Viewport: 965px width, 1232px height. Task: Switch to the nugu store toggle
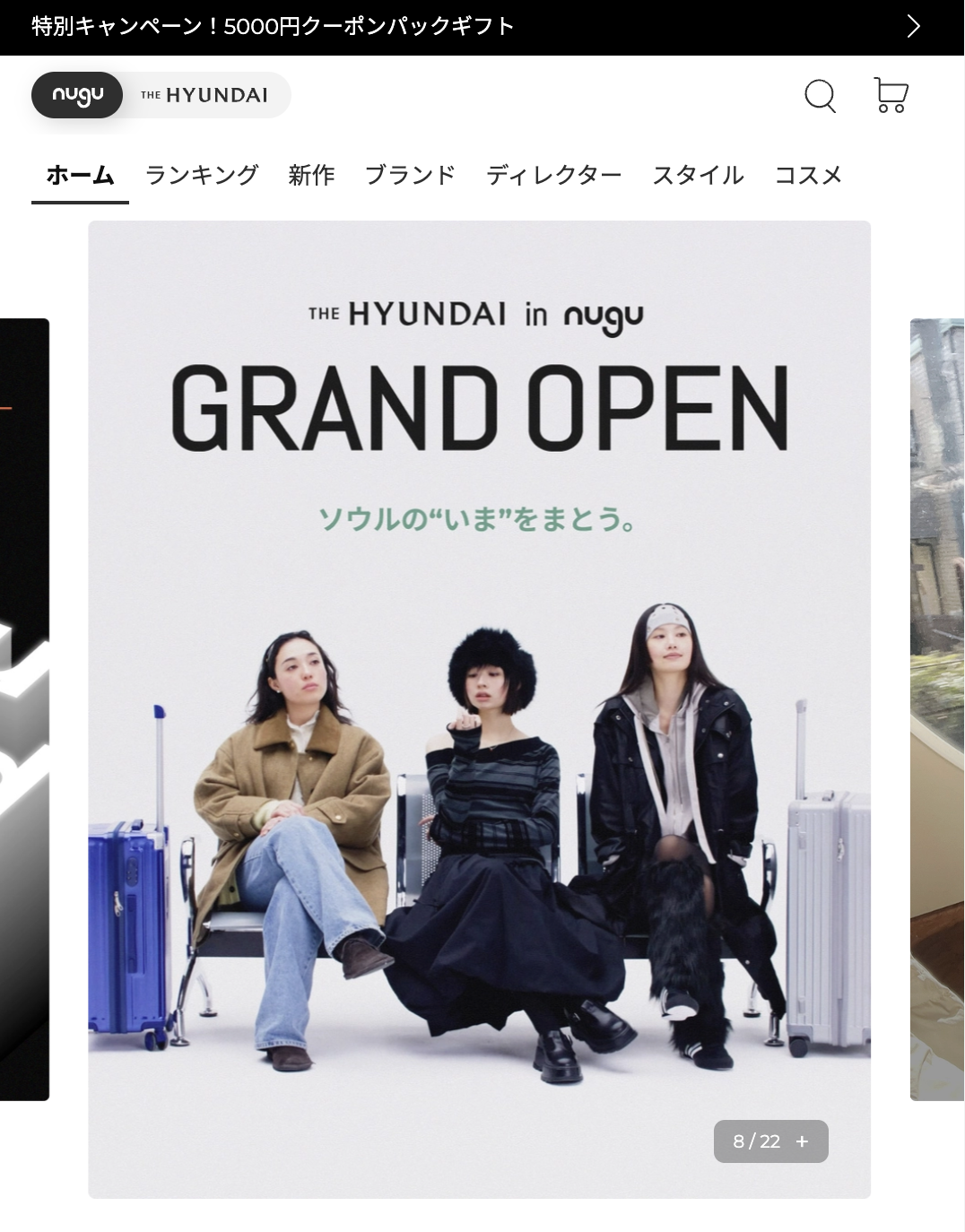tap(77, 95)
